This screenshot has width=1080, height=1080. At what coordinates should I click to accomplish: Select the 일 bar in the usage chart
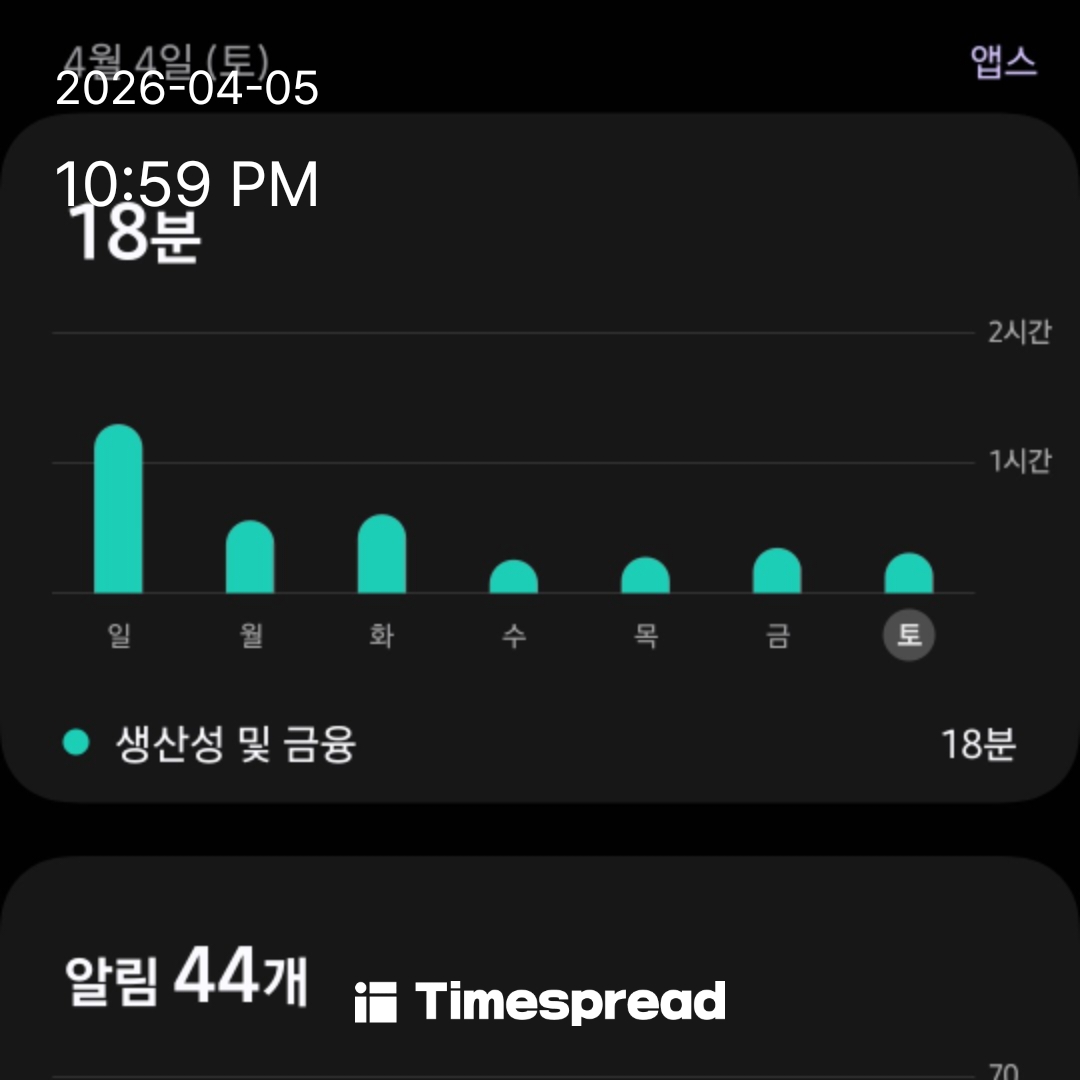(118, 510)
